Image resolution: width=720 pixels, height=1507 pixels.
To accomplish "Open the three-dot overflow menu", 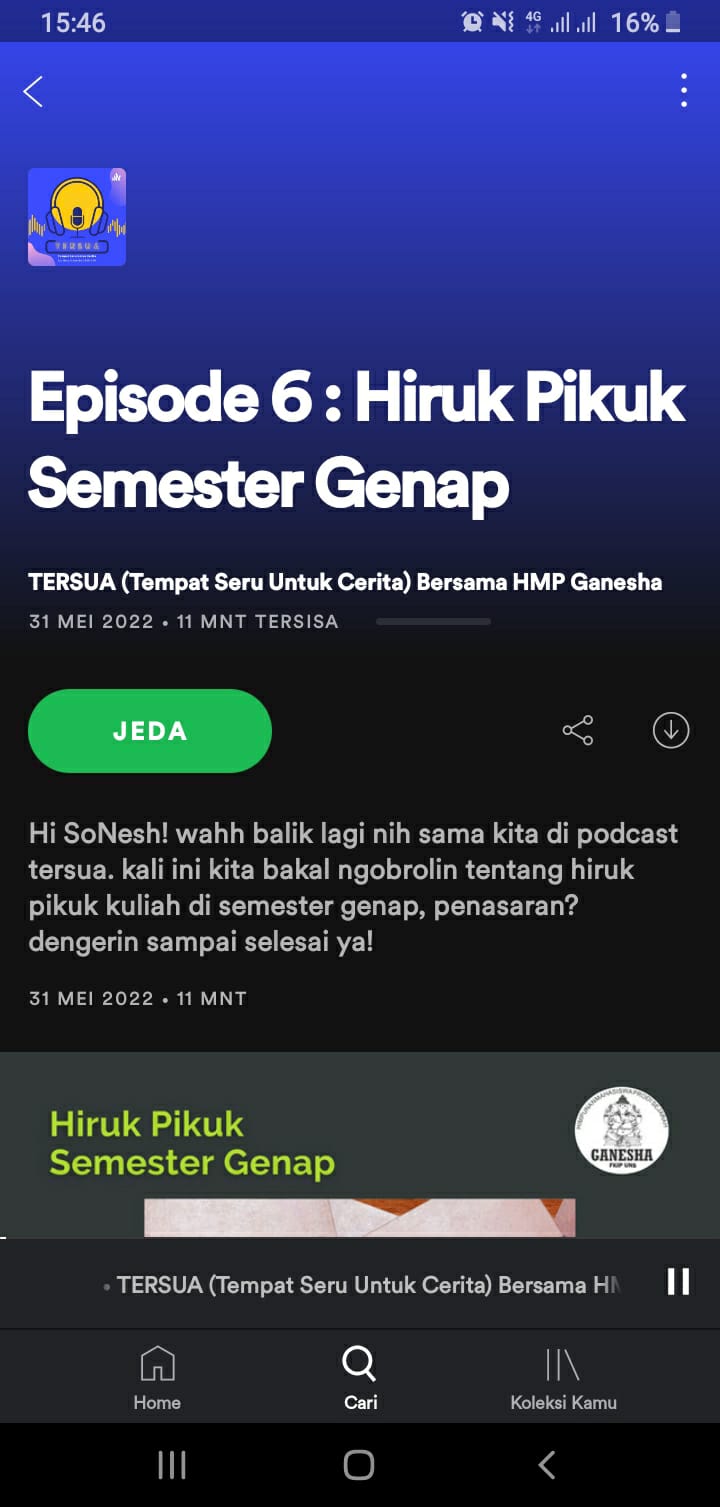I will [684, 91].
